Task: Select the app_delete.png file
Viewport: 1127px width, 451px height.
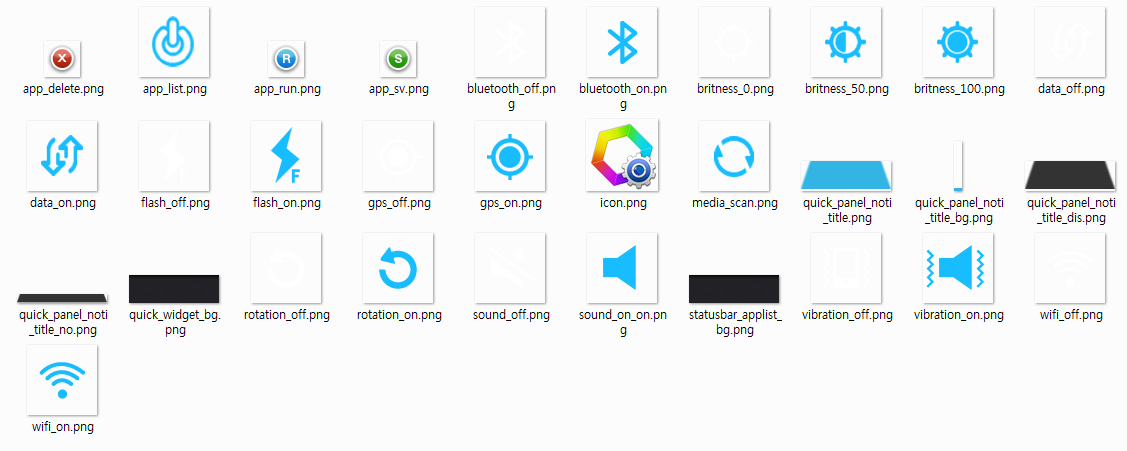Action: click(x=62, y=60)
